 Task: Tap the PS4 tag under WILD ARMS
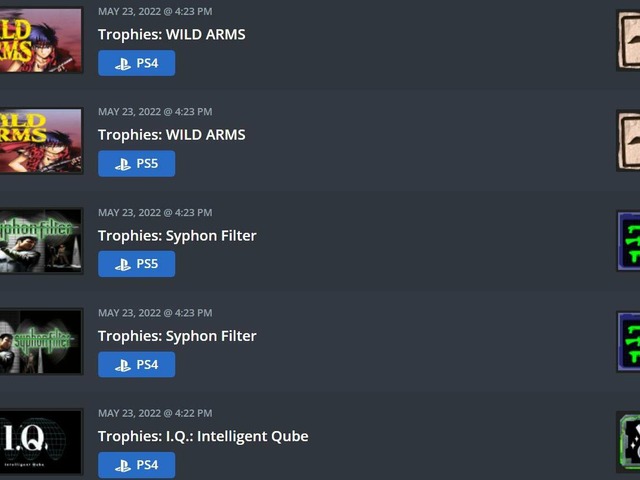coord(136,63)
